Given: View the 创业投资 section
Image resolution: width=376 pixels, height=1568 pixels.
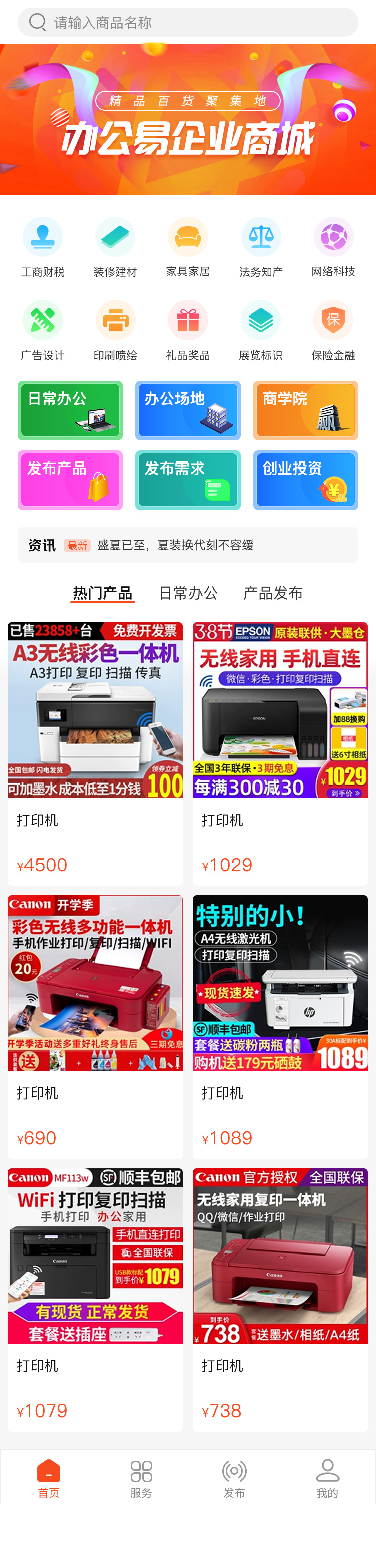Looking at the screenshot, I should [305, 480].
